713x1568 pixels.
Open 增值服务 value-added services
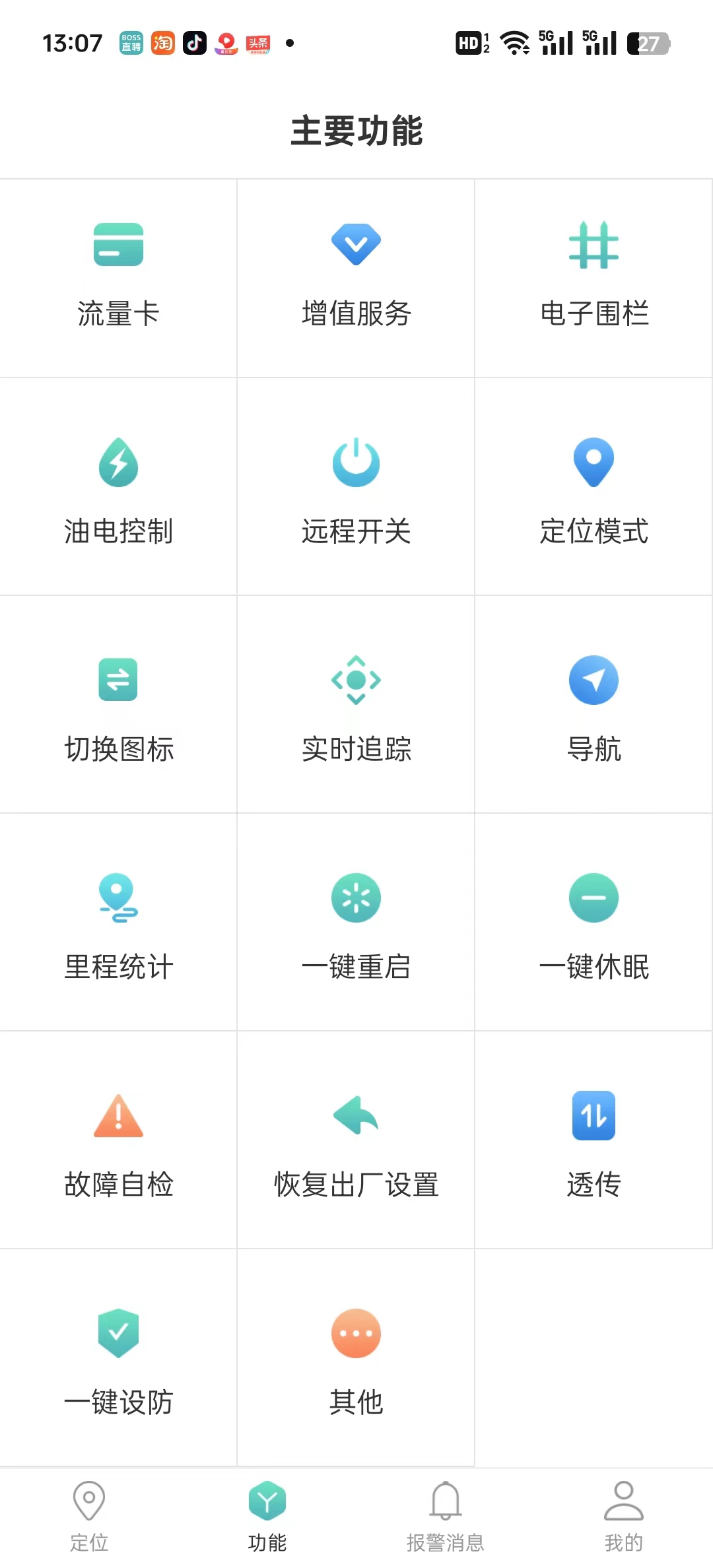click(x=356, y=278)
